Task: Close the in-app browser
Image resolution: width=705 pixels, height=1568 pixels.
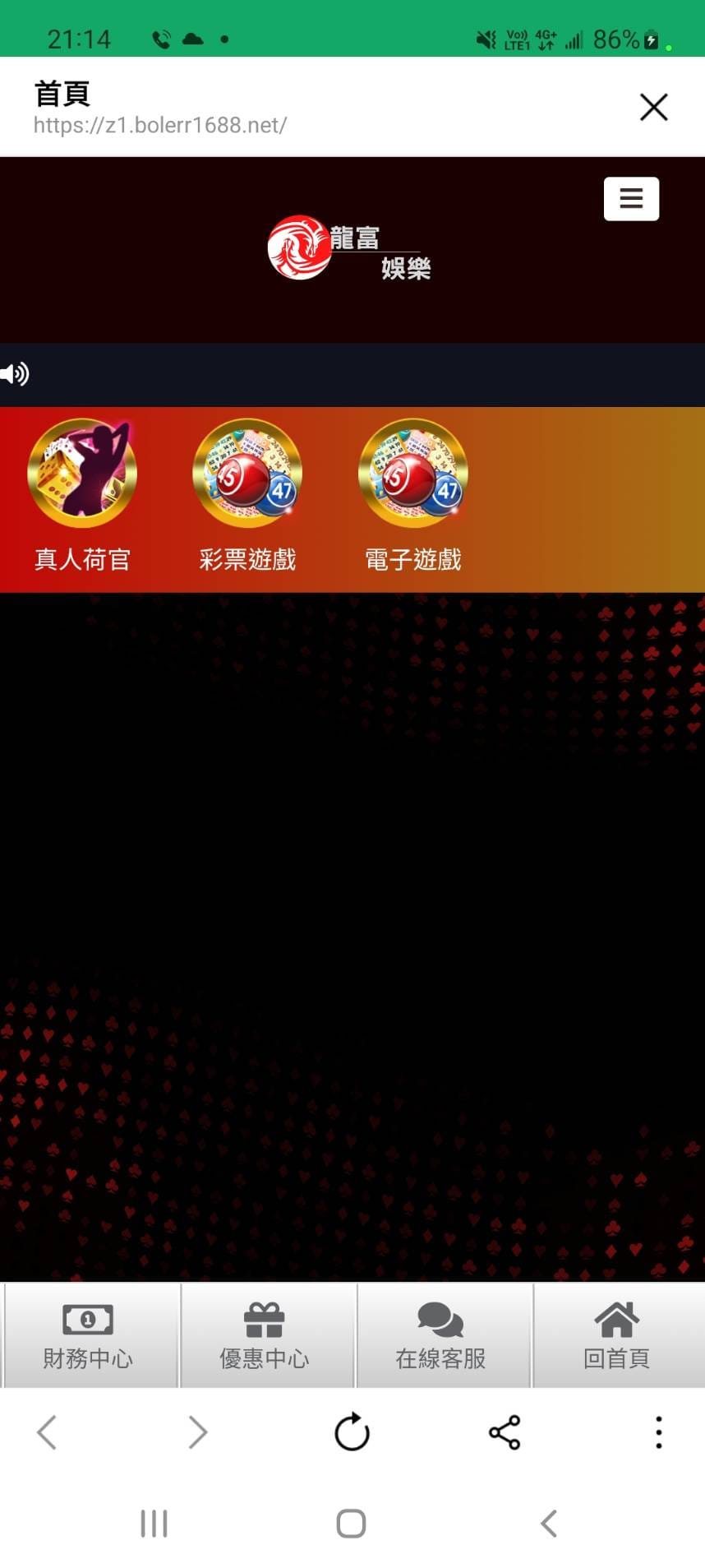Action: [653, 107]
